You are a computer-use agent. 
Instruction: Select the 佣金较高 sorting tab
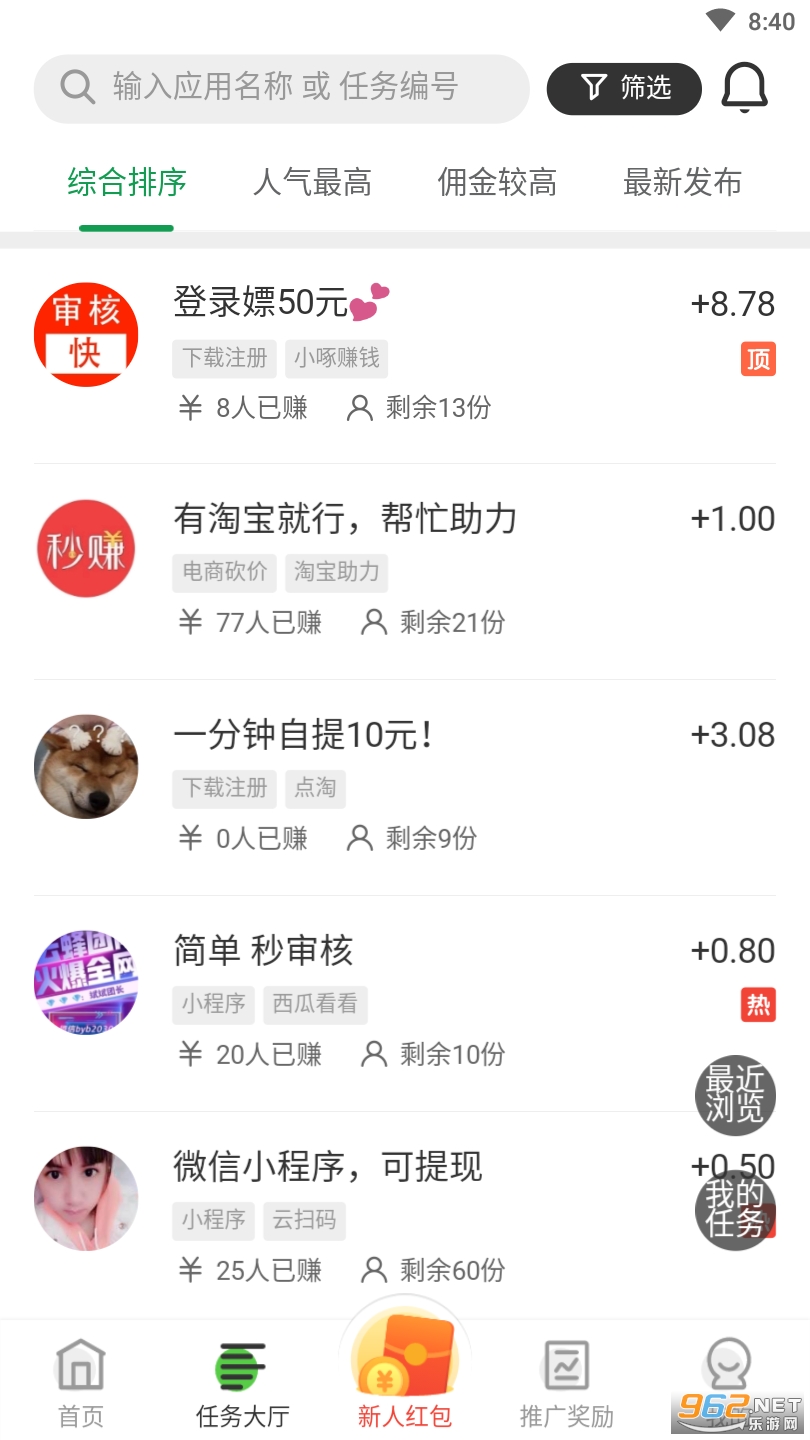pyautogui.click(x=497, y=183)
